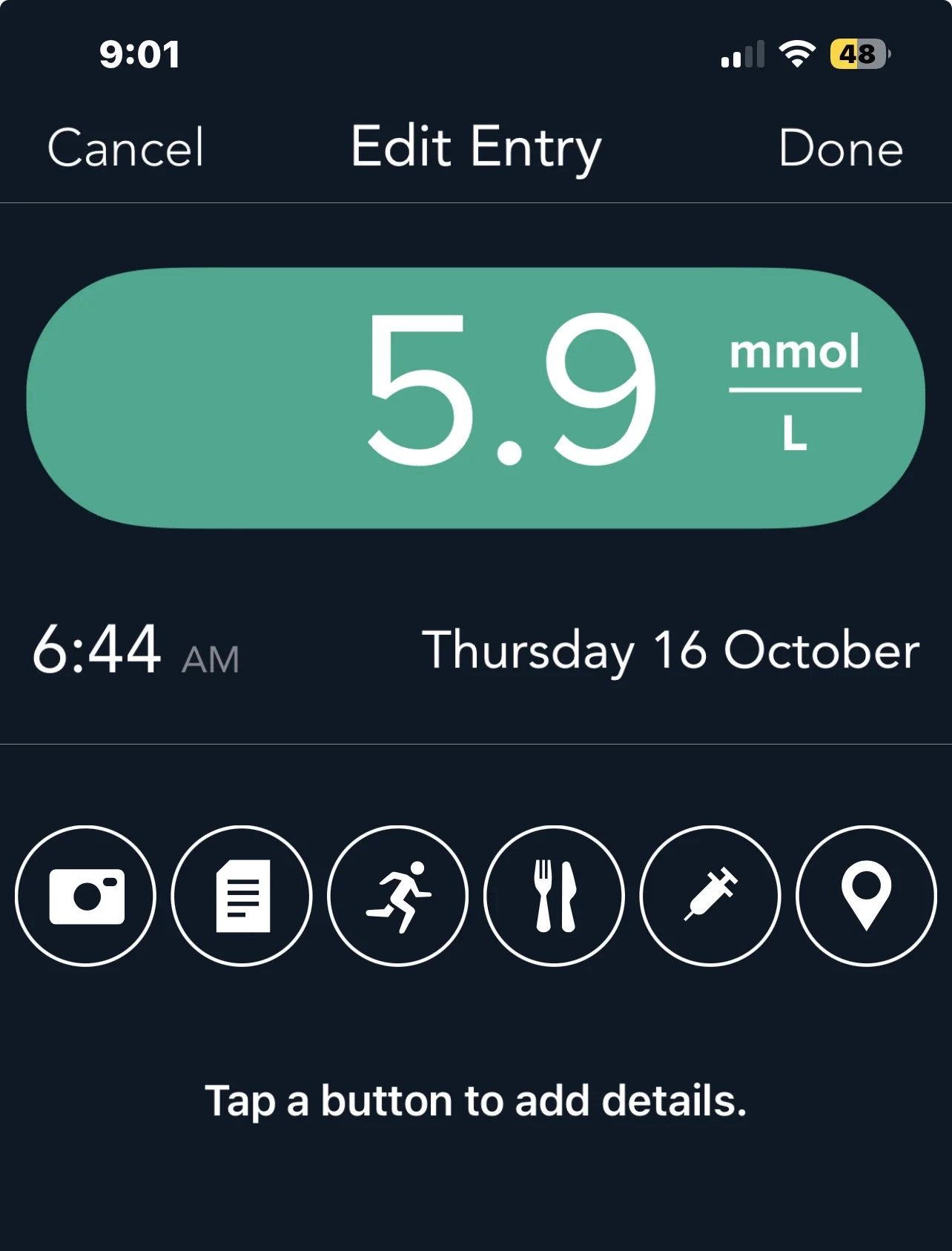Change the 6:44 AM entry time

click(136, 650)
